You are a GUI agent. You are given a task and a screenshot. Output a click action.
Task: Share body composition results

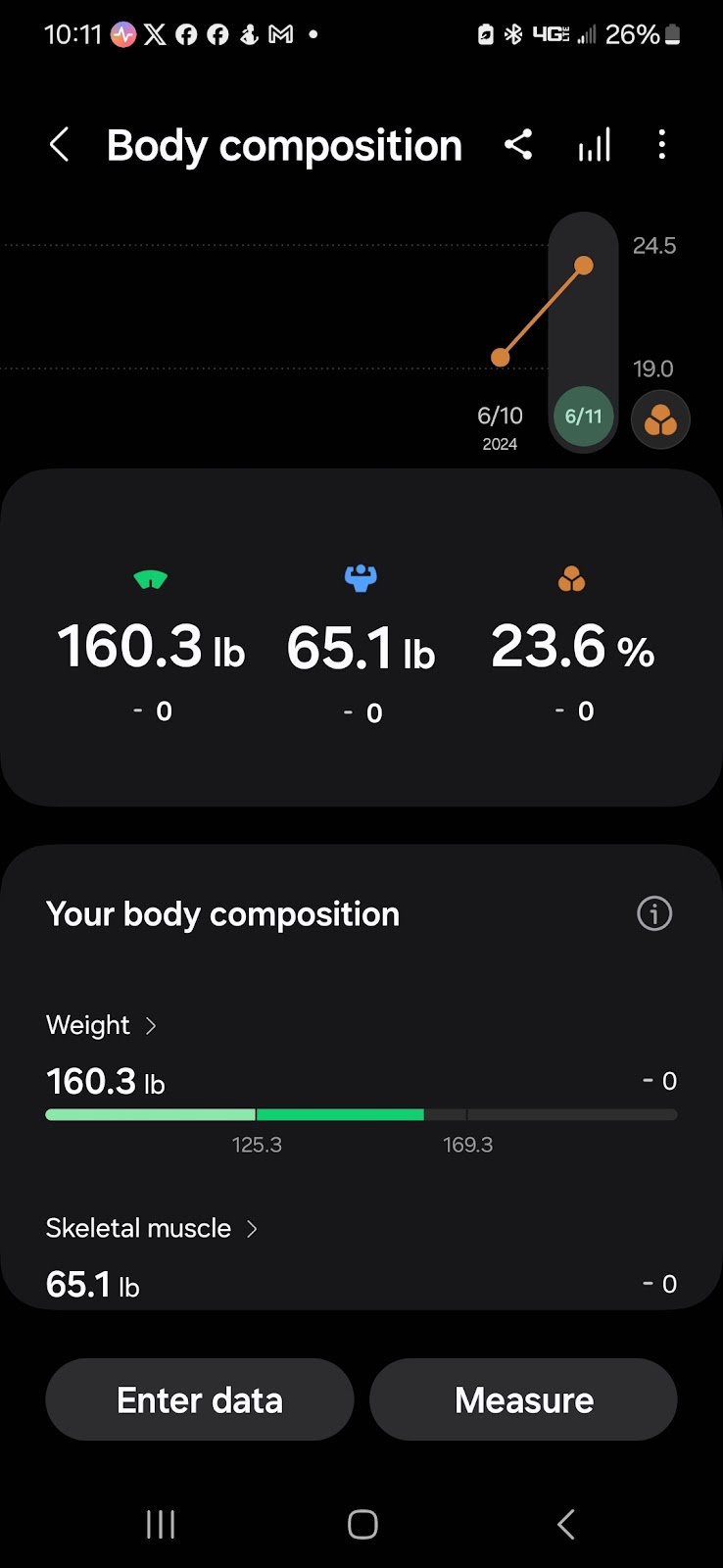518,145
